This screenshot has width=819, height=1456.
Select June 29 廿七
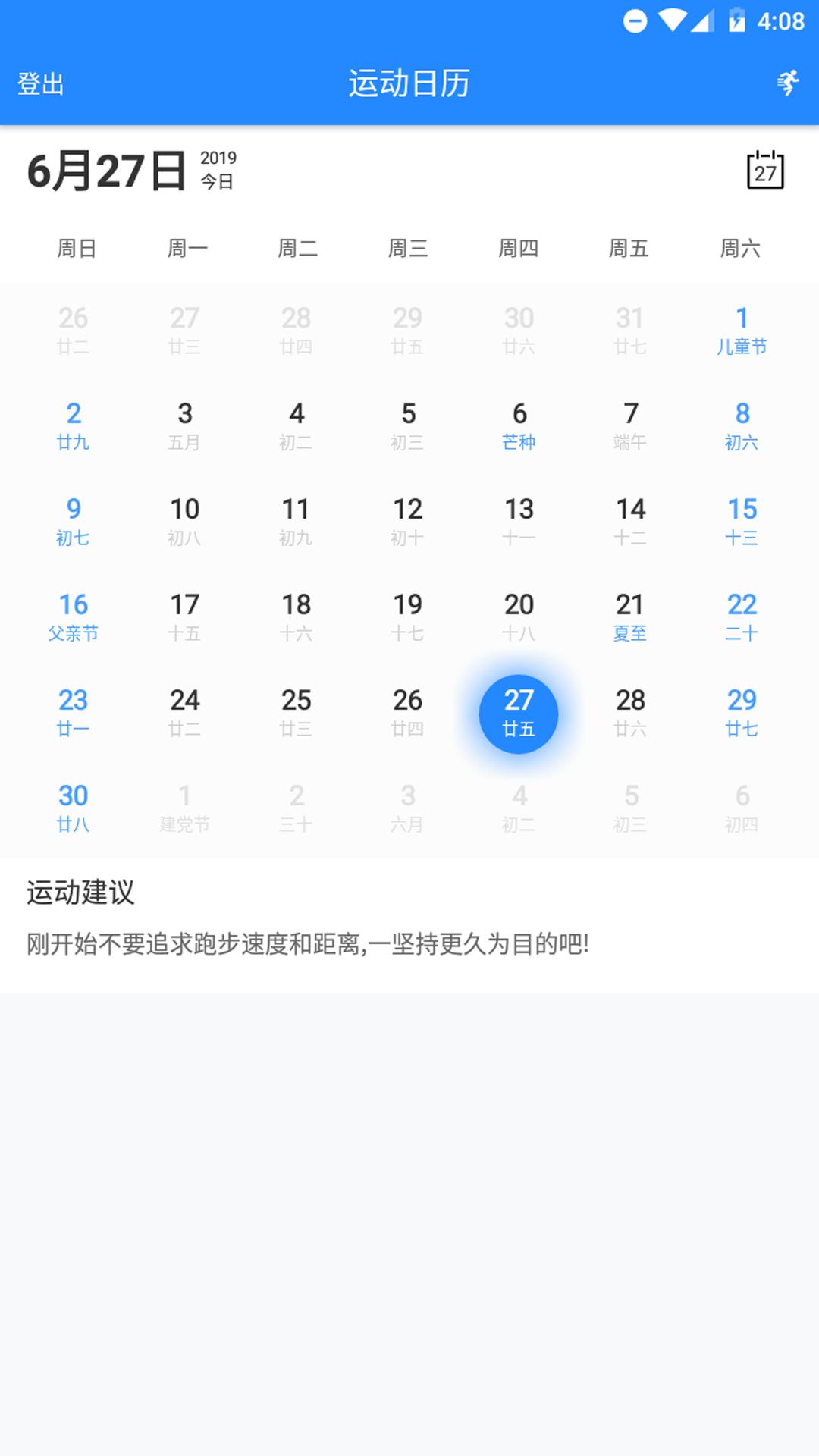(742, 712)
